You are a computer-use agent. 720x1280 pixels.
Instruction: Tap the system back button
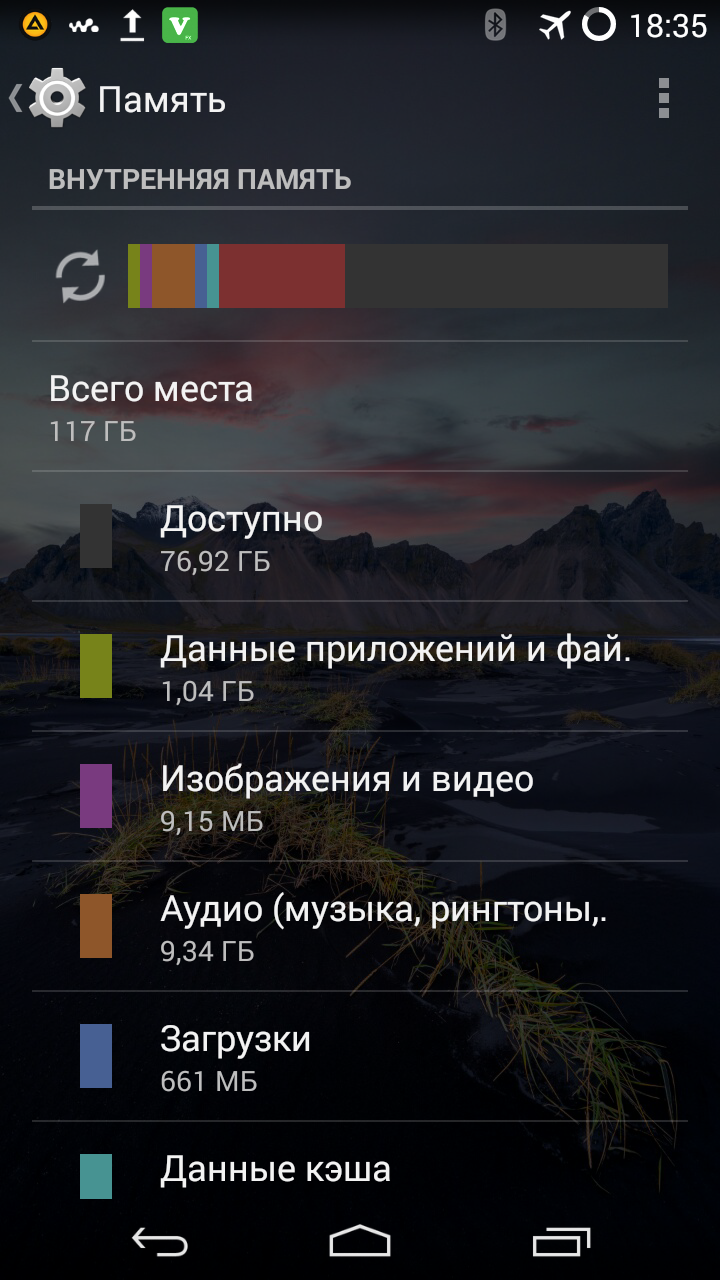[x=160, y=1242]
